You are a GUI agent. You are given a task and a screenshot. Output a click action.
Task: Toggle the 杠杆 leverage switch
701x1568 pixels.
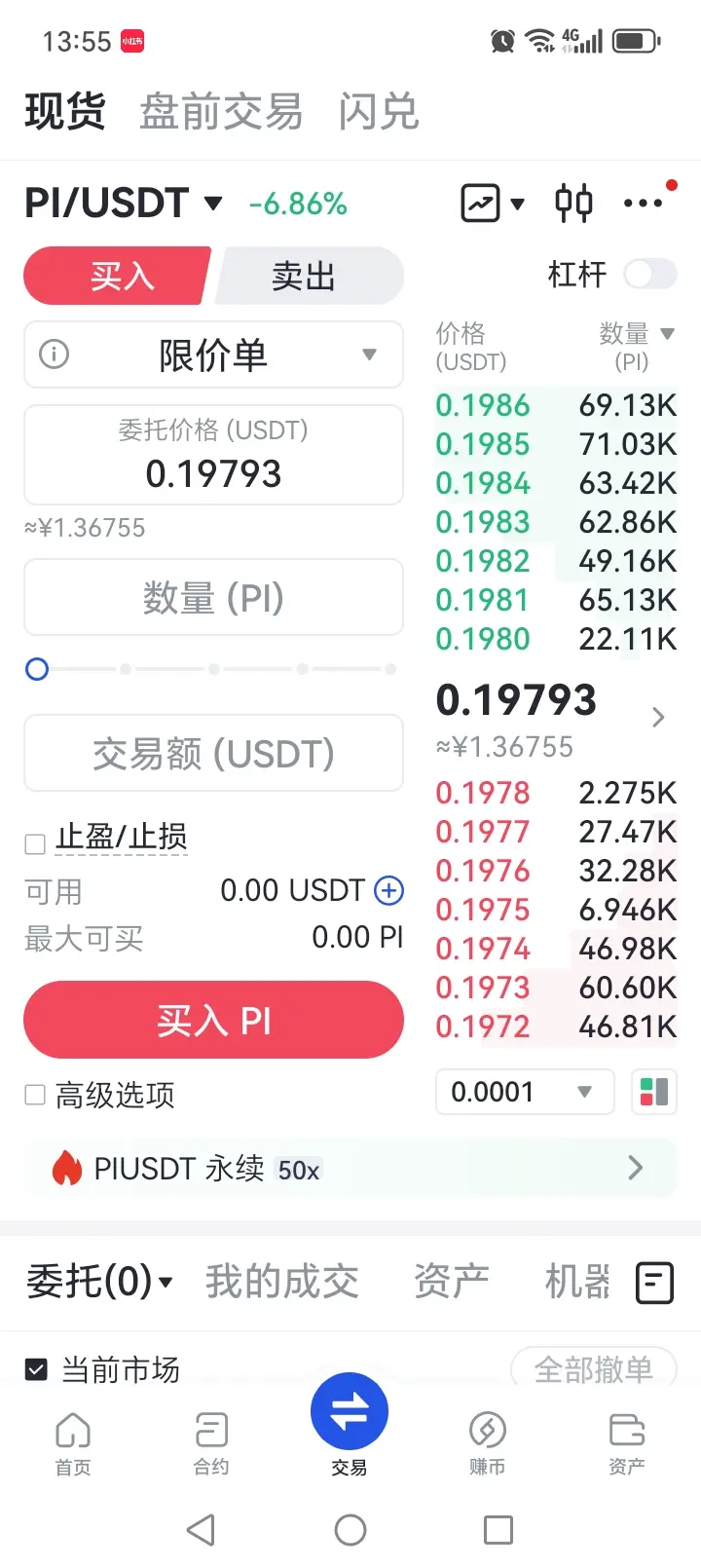click(649, 275)
